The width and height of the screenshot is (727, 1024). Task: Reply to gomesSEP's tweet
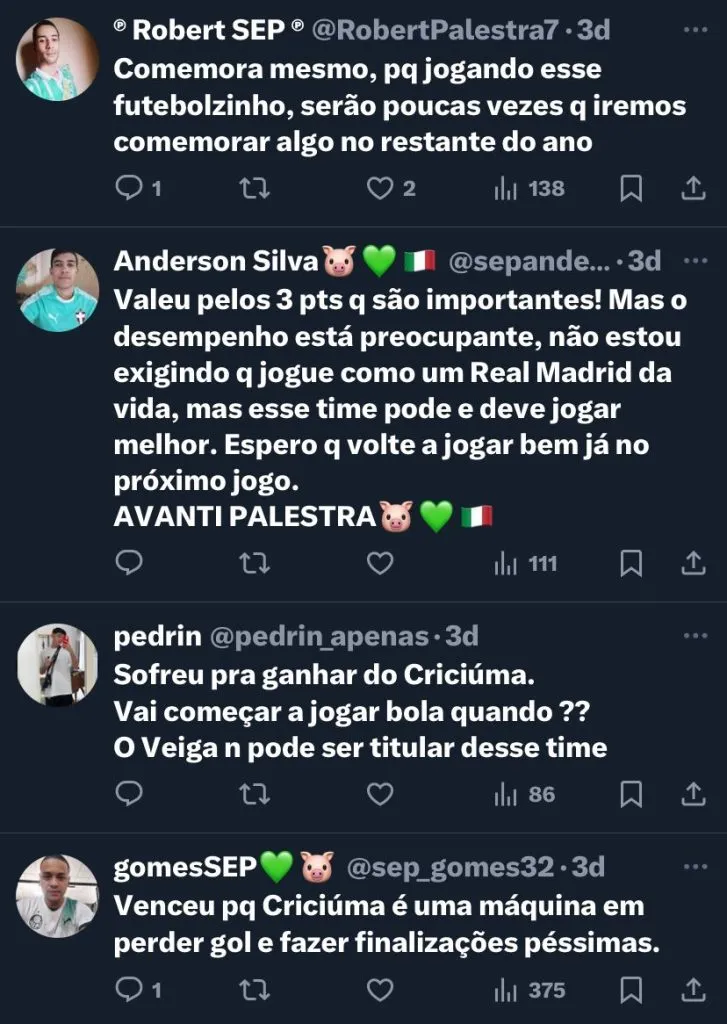coord(130,990)
